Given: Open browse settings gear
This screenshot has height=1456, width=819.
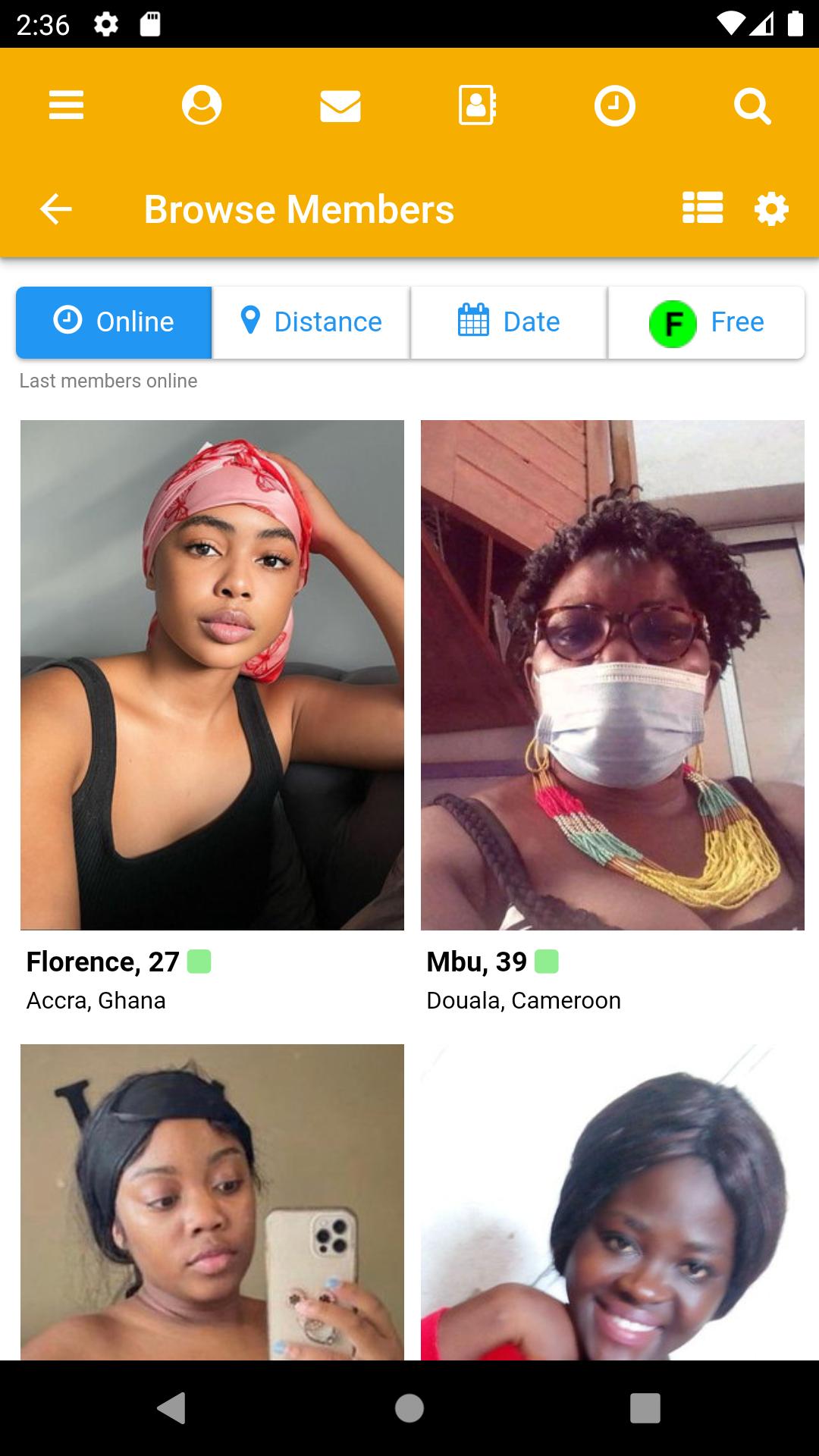Looking at the screenshot, I should click(771, 209).
